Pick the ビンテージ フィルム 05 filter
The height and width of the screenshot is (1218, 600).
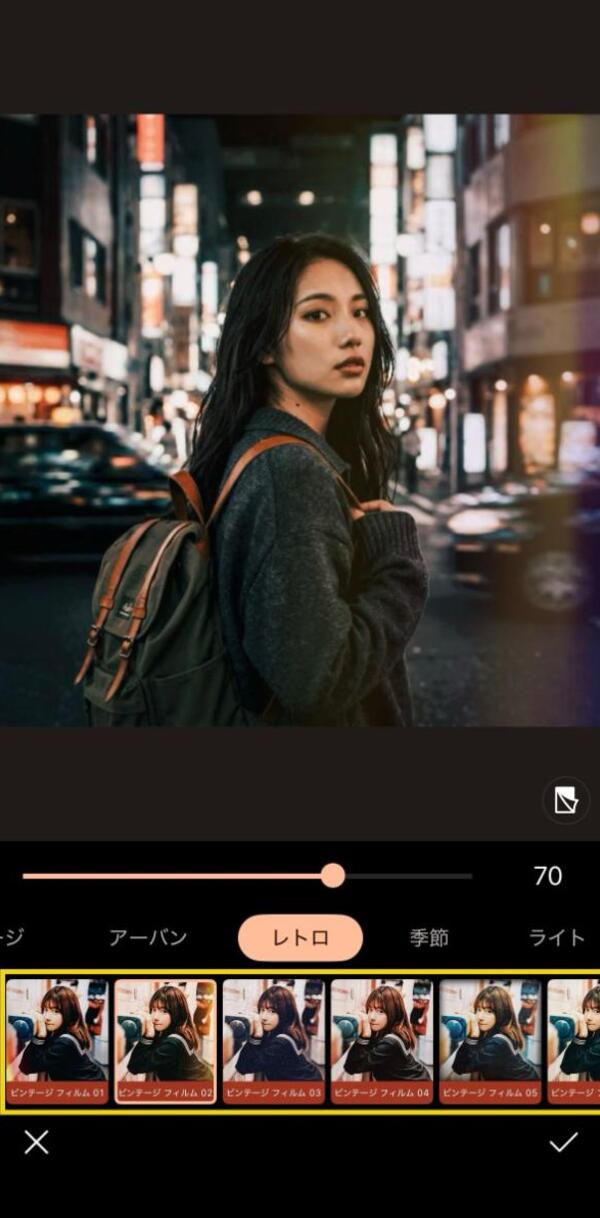[x=490, y=1040]
